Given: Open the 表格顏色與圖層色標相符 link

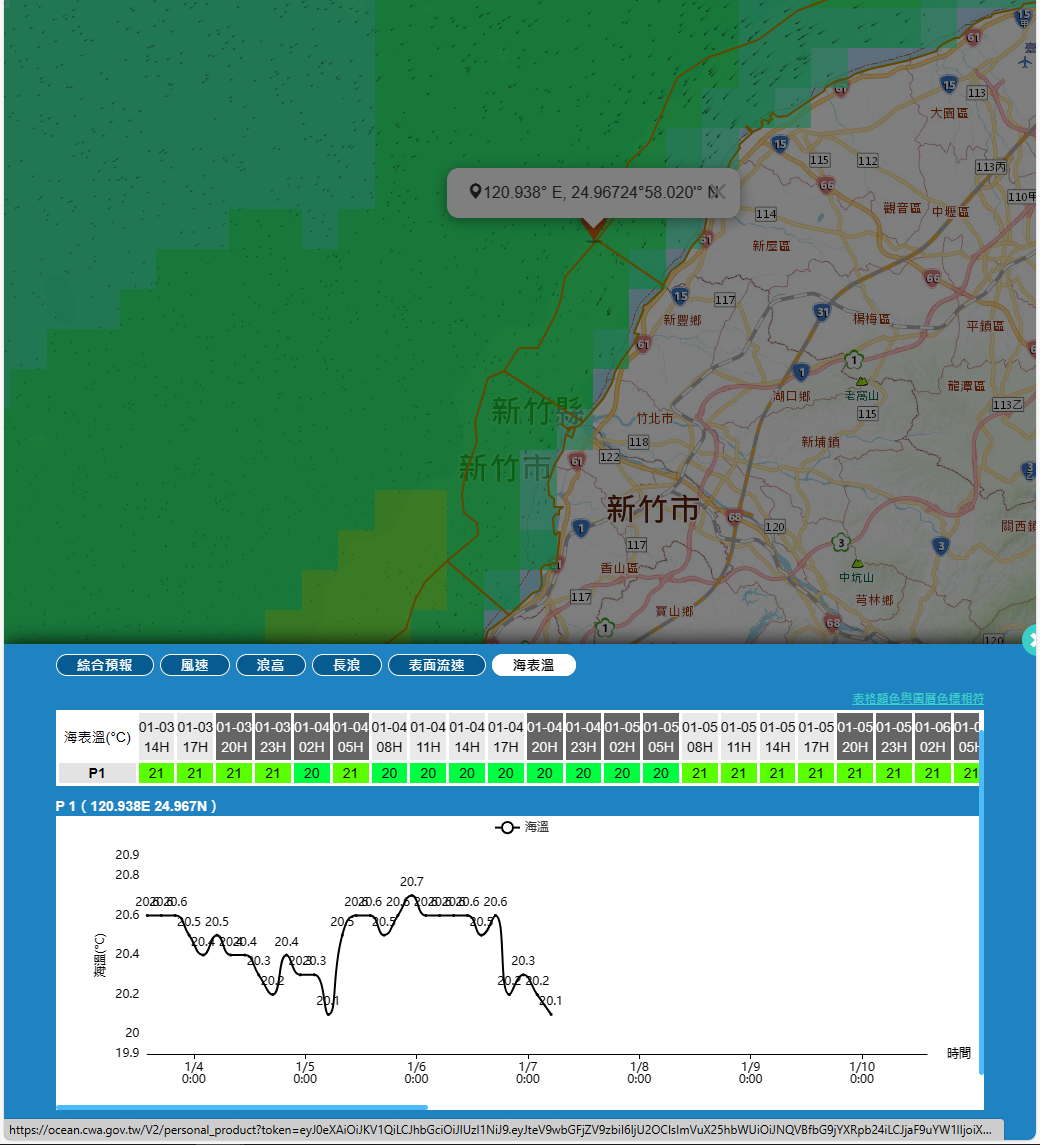Looking at the screenshot, I should pos(917,698).
